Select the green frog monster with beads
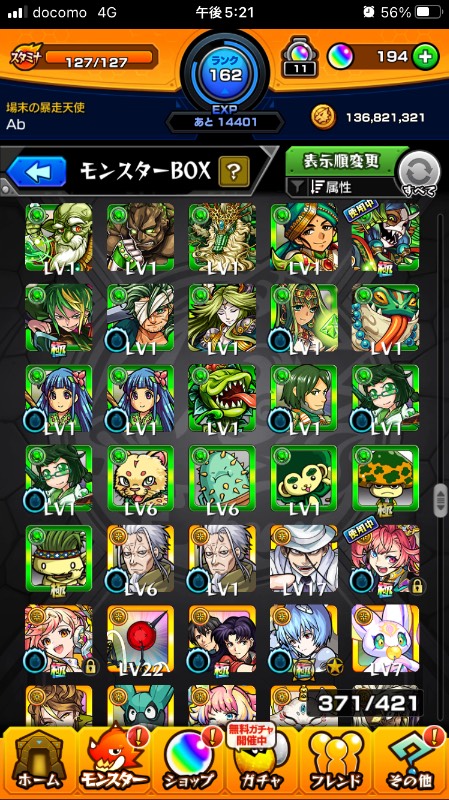Screen dimensions: 449x800 [385, 318]
